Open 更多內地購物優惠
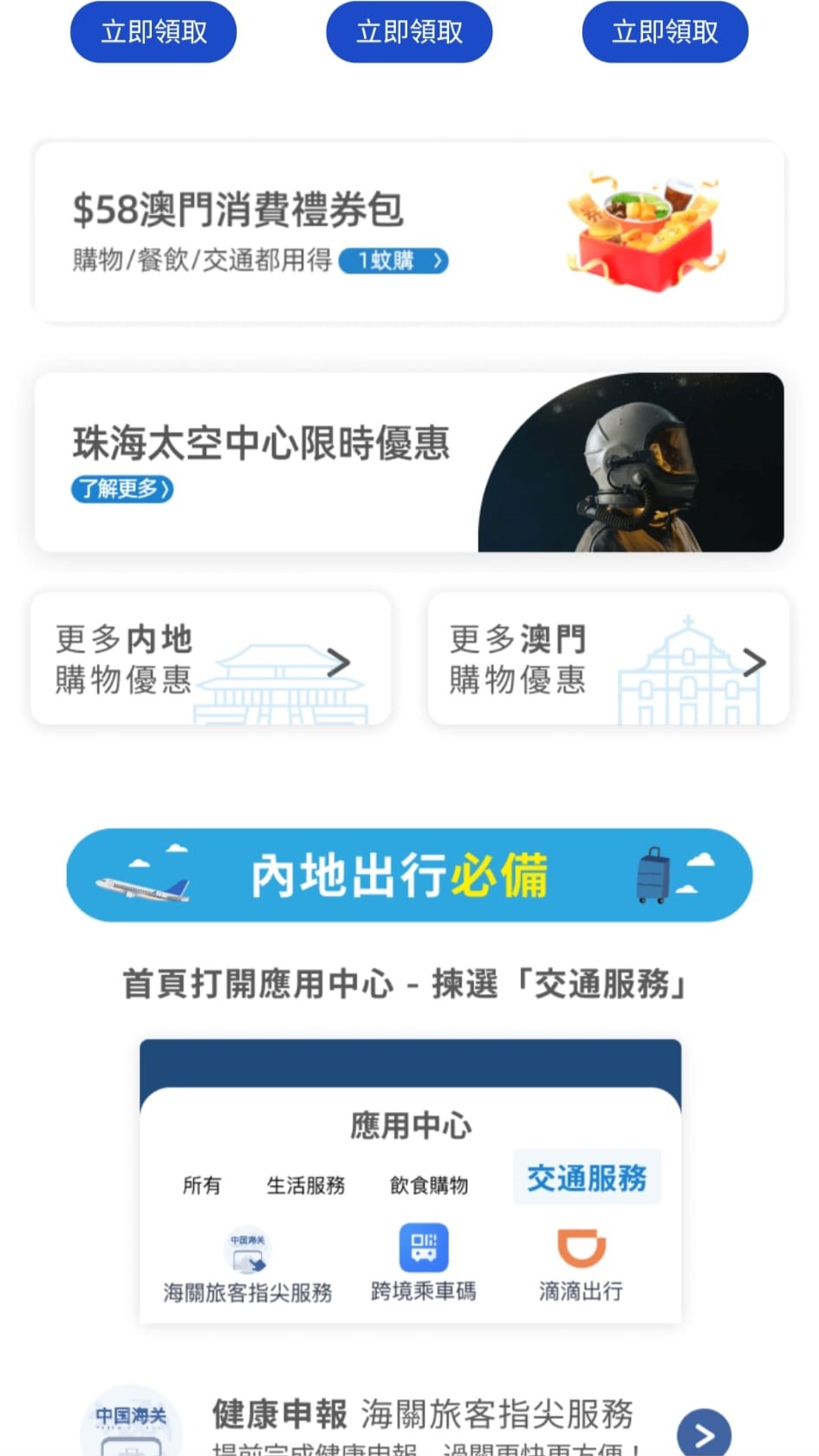819x1456 pixels. point(211,660)
